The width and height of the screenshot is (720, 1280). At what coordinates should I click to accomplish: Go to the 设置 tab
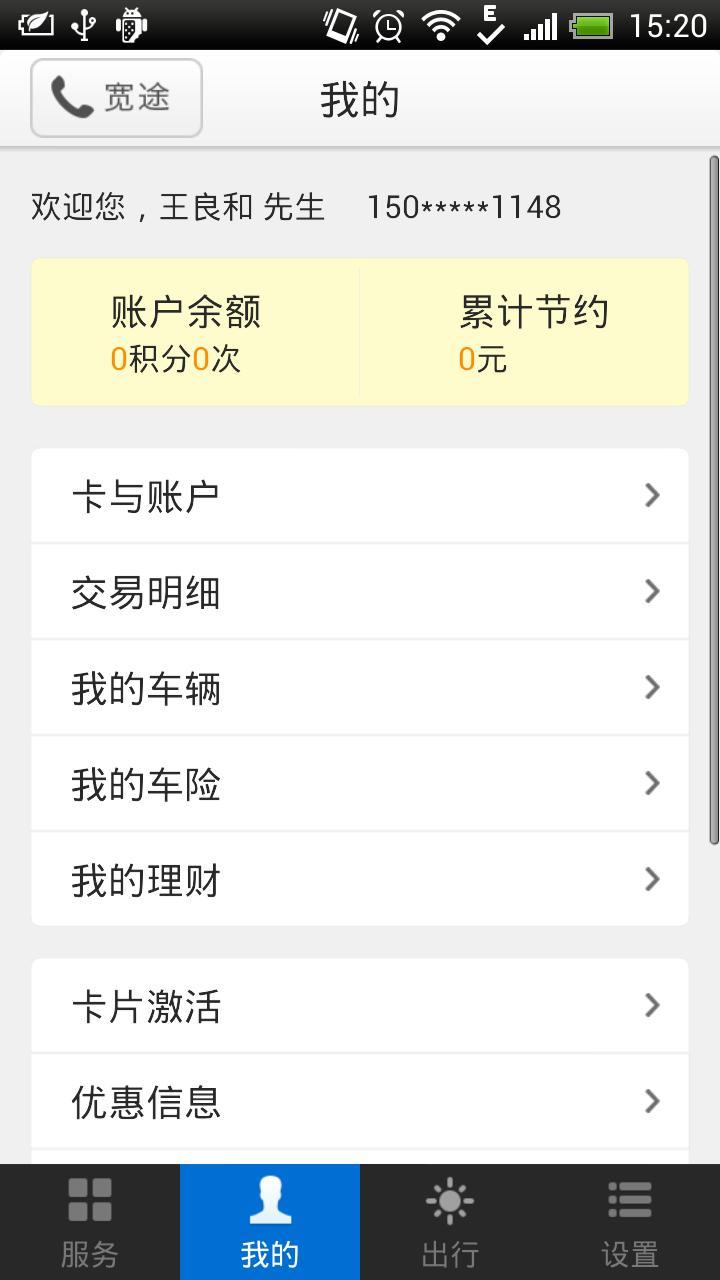630,1222
